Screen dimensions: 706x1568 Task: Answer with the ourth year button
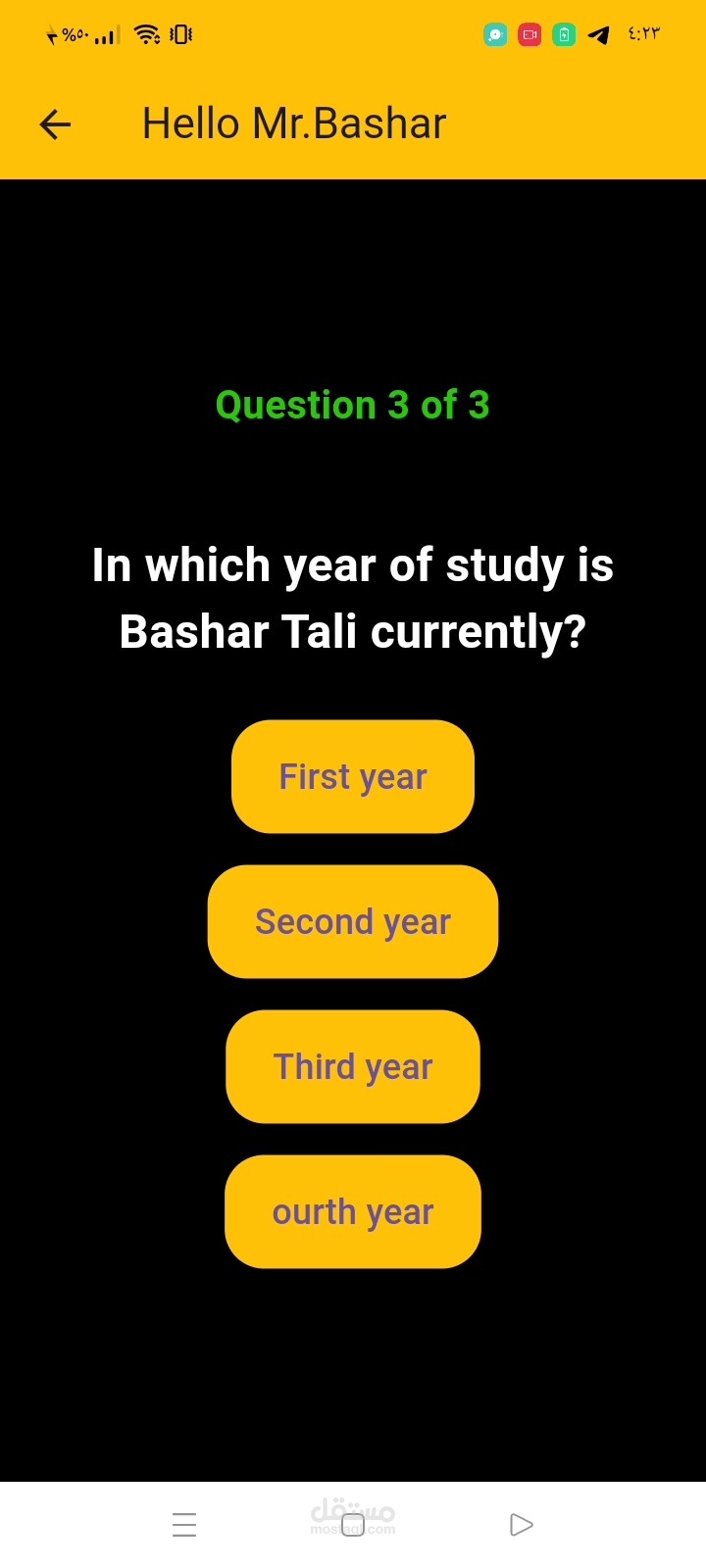[353, 1212]
